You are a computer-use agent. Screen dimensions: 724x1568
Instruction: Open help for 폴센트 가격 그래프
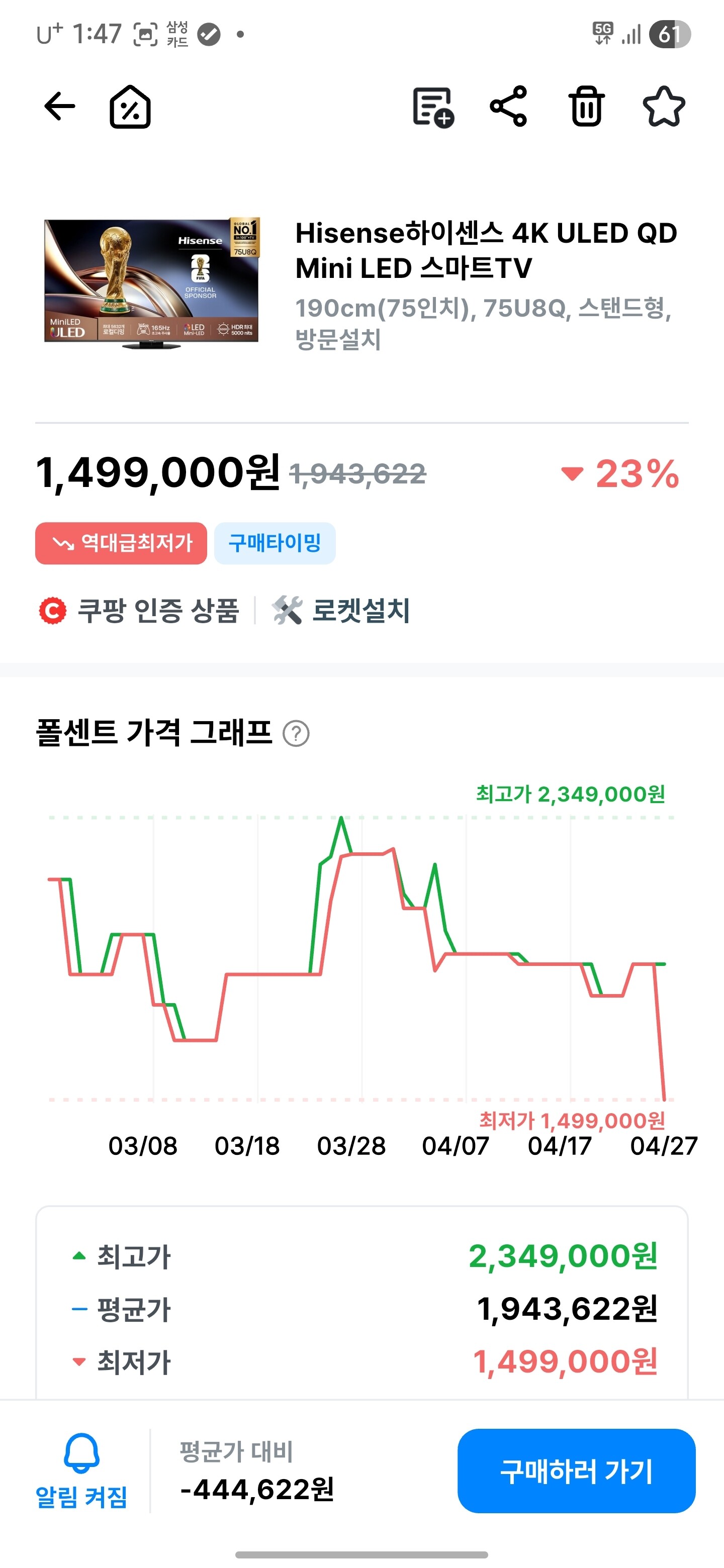pos(297,733)
